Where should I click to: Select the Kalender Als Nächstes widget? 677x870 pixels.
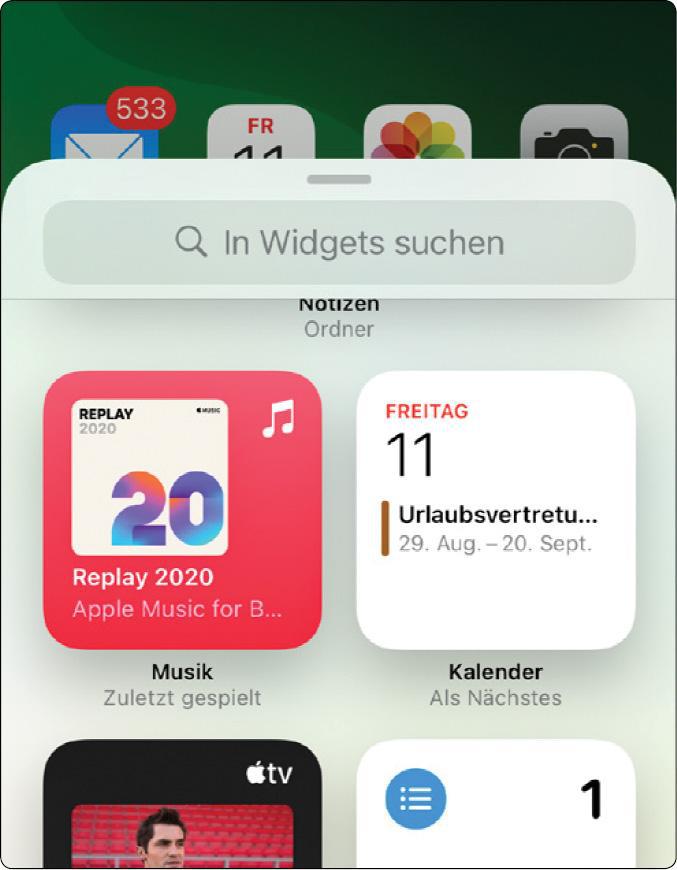click(x=495, y=510)
